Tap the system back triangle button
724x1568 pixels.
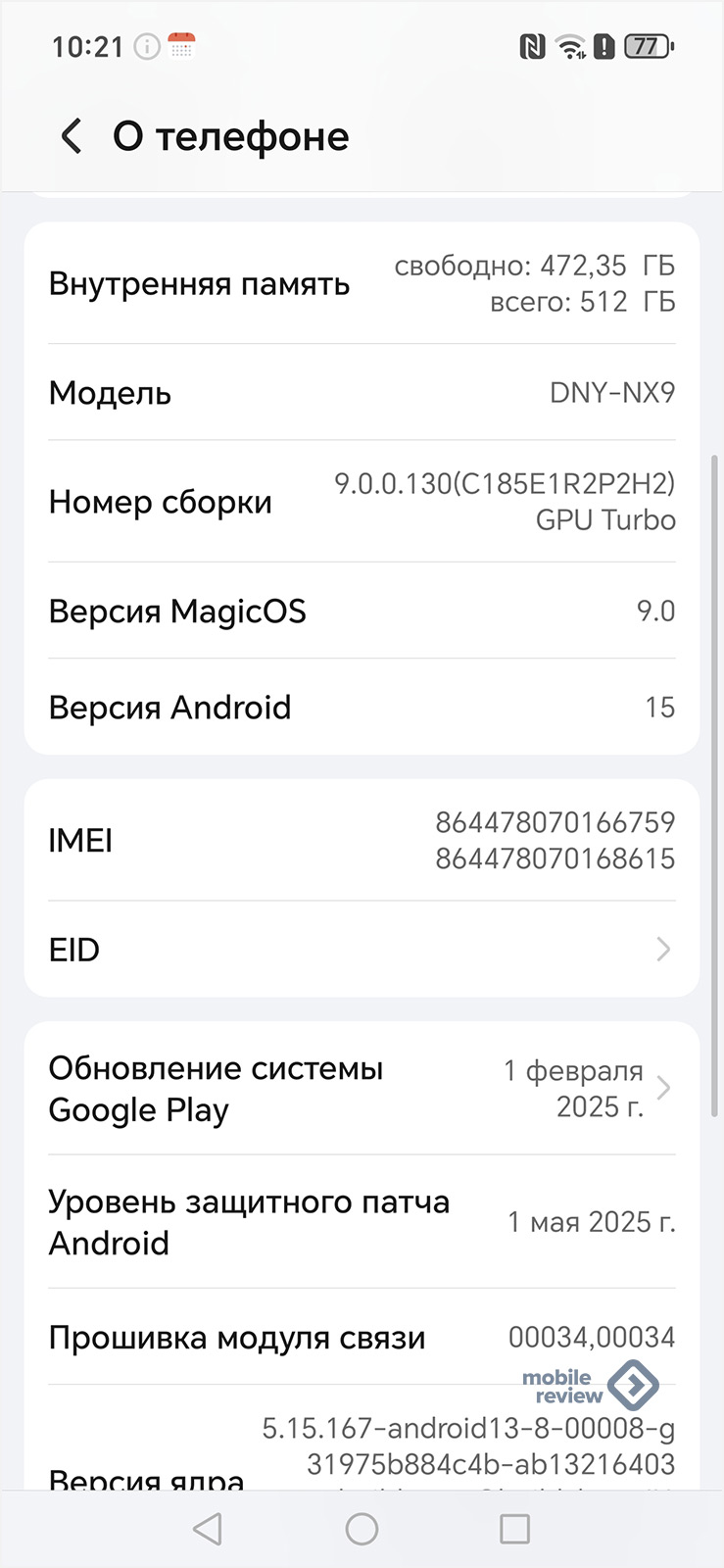click(x=208, y=1529)
